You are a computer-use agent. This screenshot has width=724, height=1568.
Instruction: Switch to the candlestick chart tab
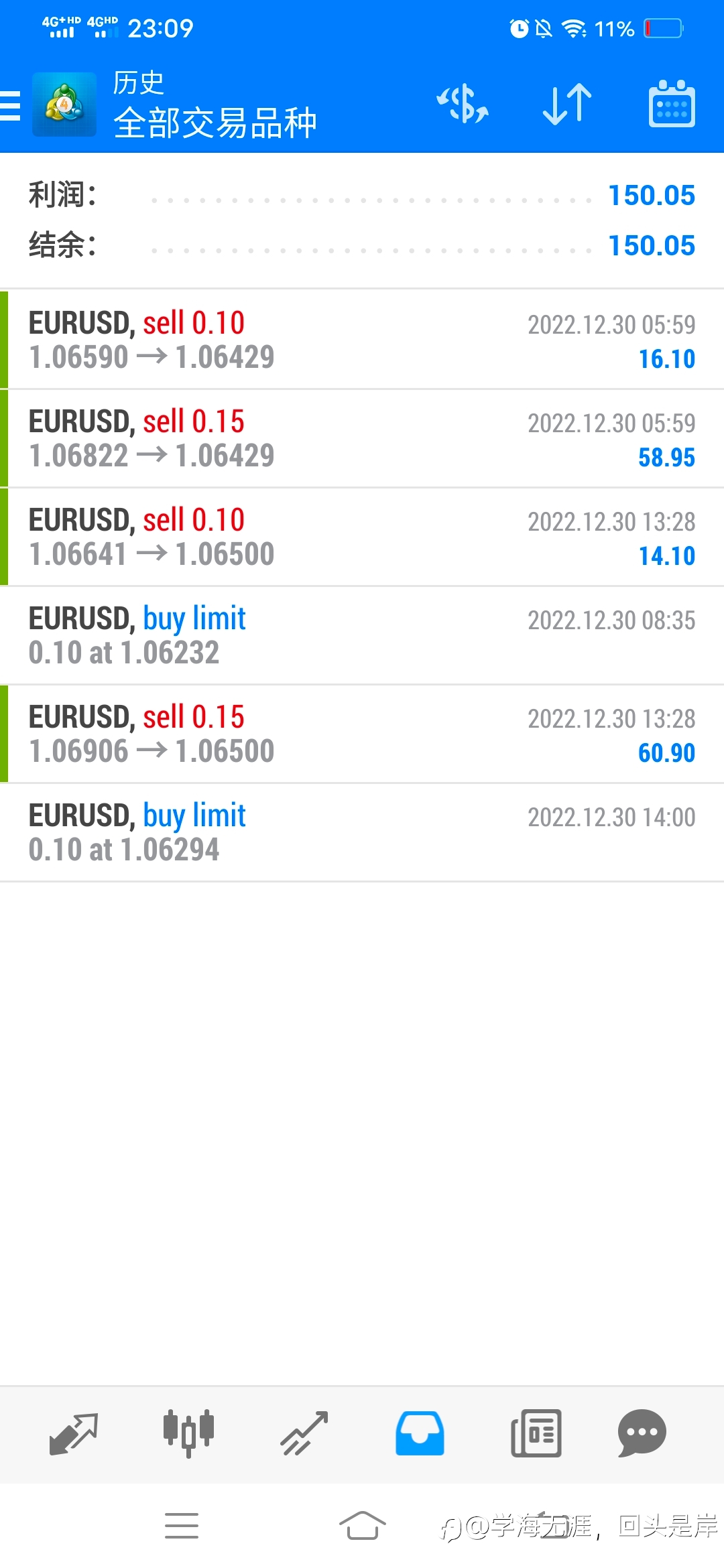point(189,1433)
